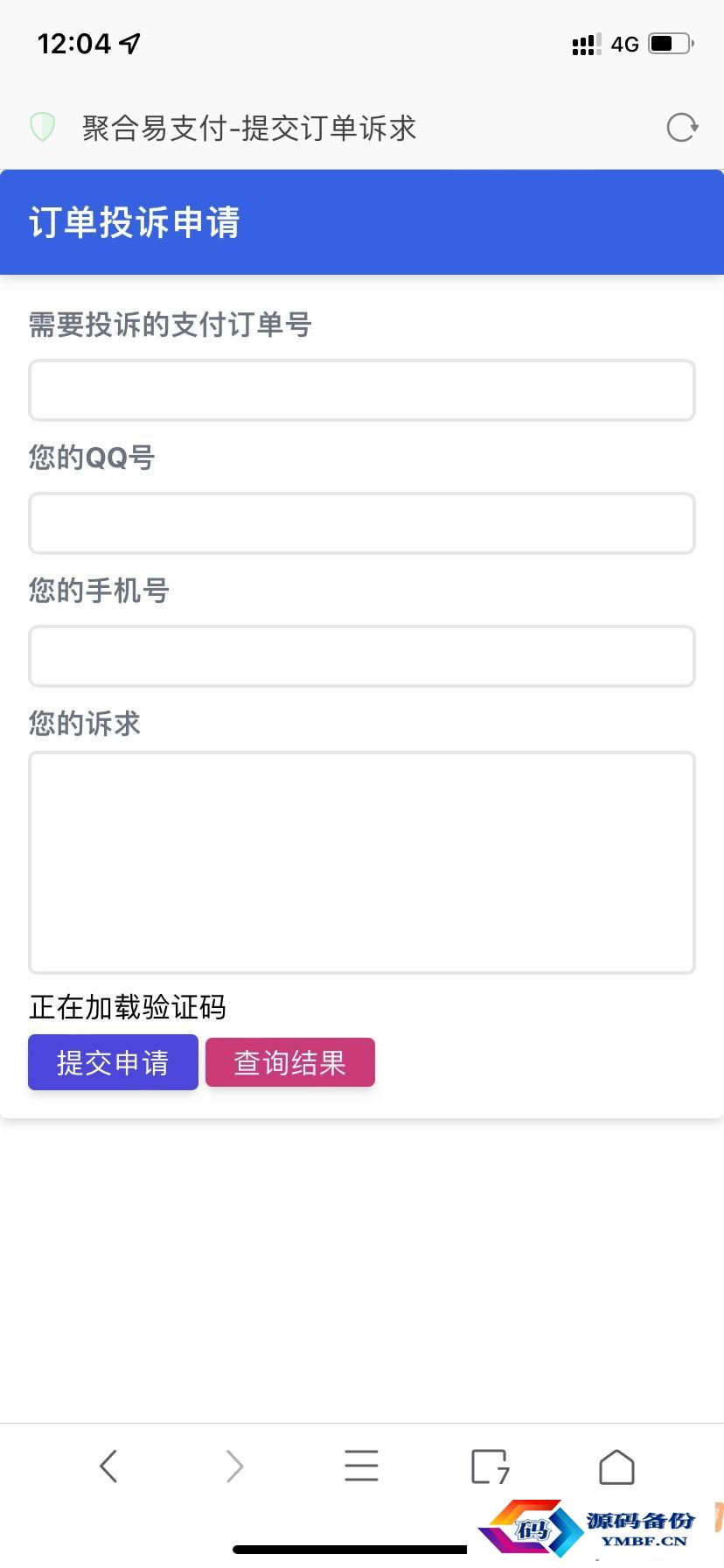This screenshot has height=1568, width=724.
Task: Open the browser tabs switcher
Action: pos(490,1466)
